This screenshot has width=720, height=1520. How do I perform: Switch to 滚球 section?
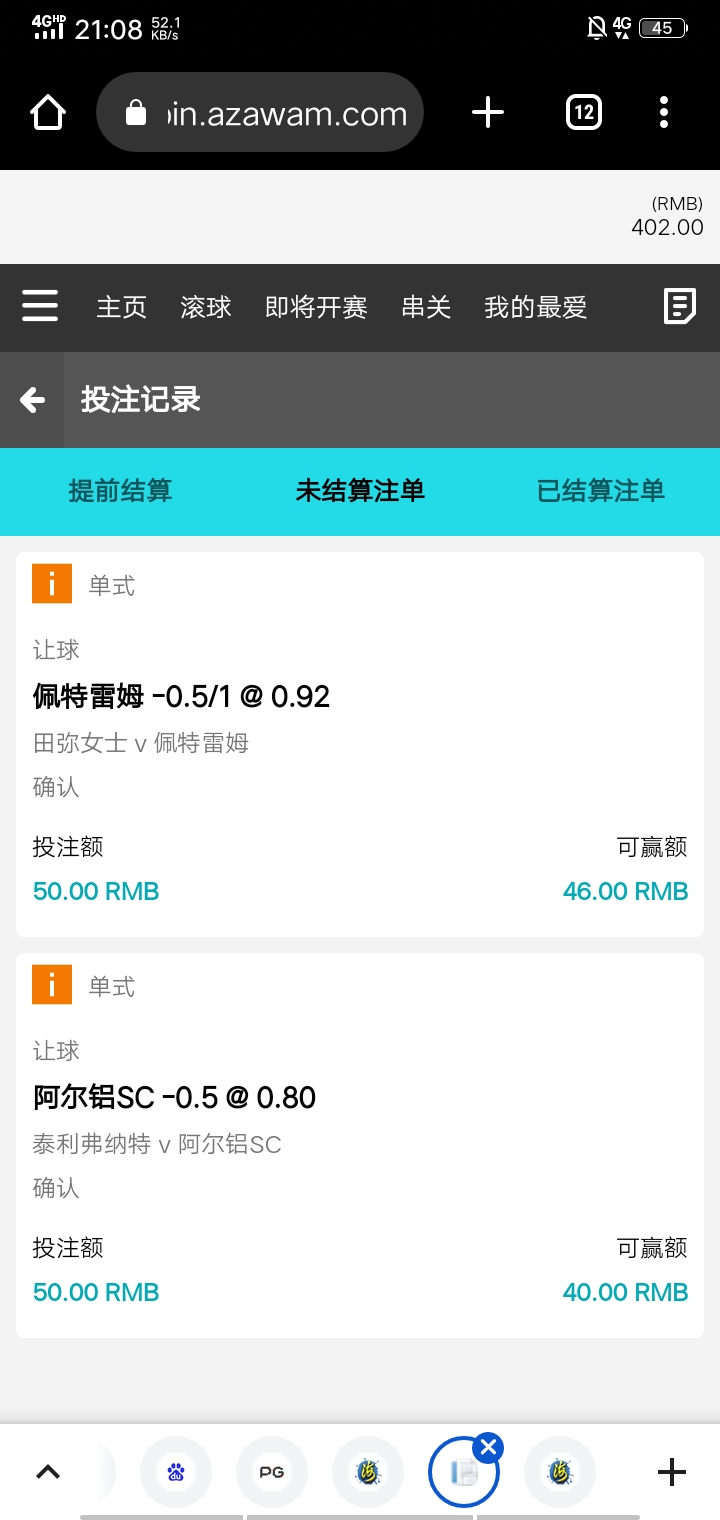click(x=206, y=307)
